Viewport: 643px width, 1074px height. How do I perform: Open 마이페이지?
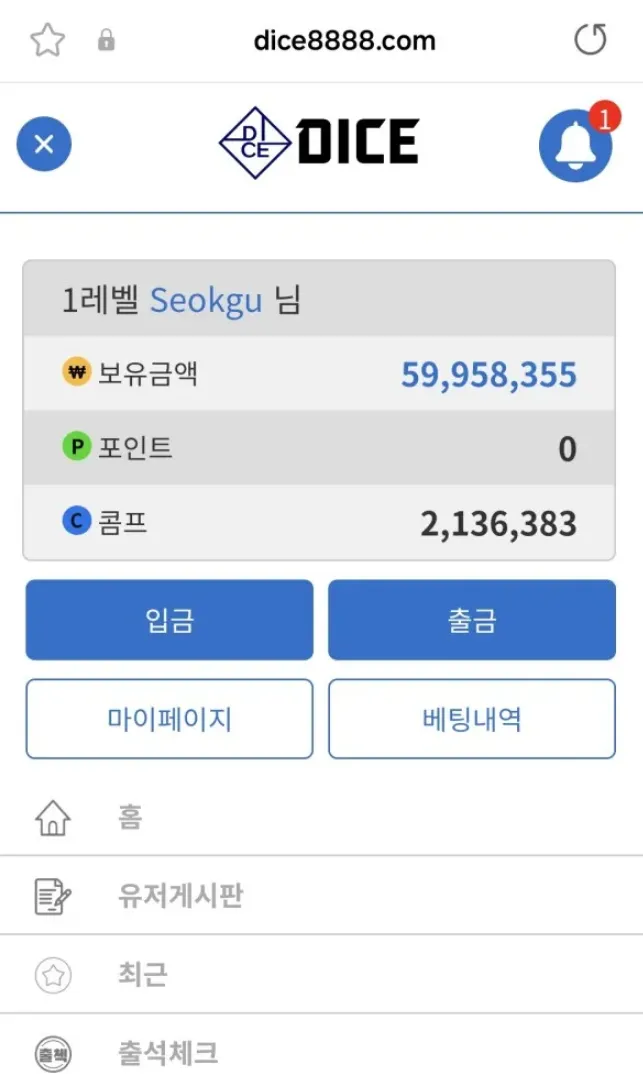169,719
